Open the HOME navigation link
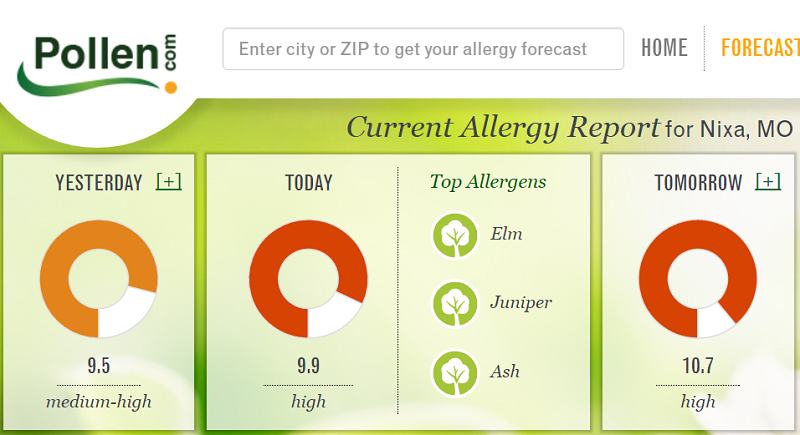 (x=664, y=48)
